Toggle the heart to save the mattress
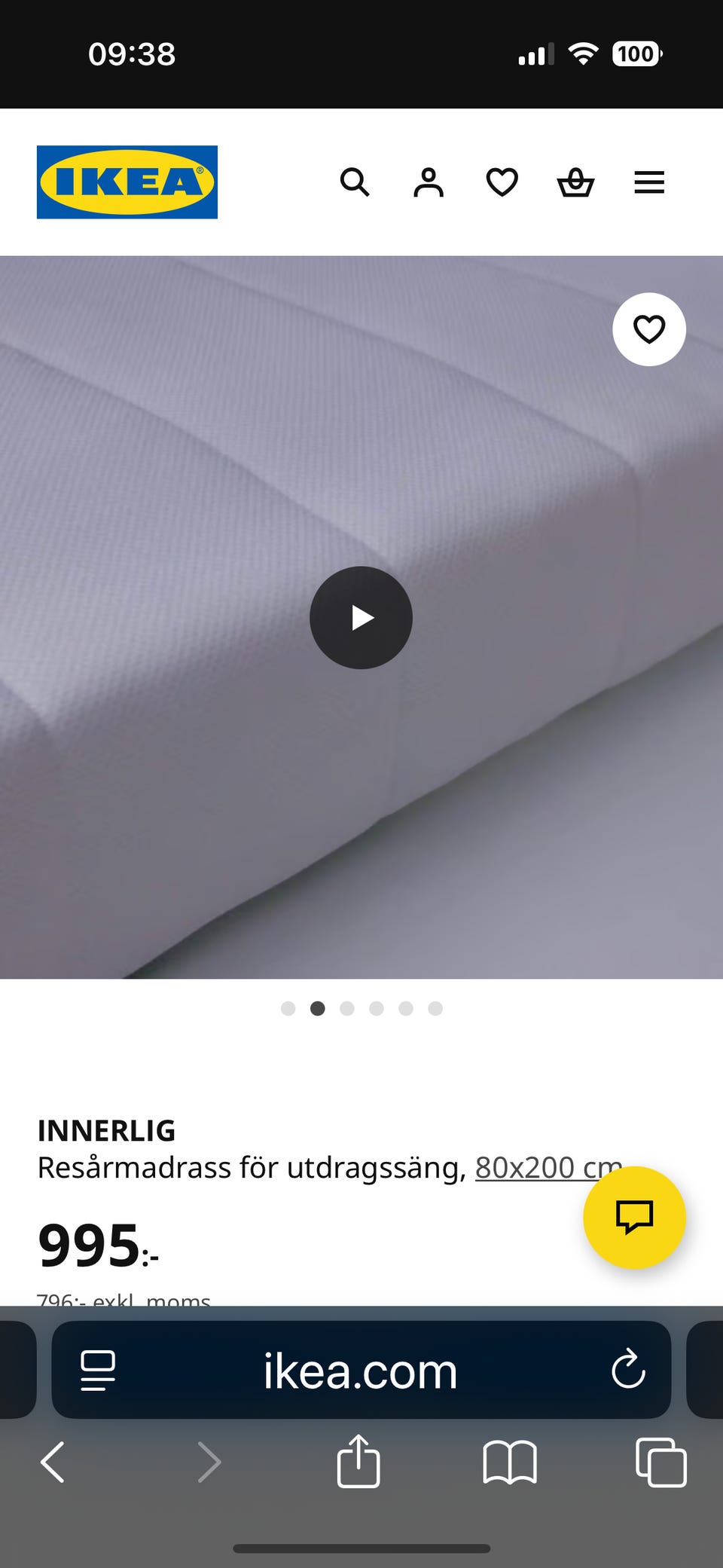Viewport: 723px width, 1568px height. (x=648, y=329)
